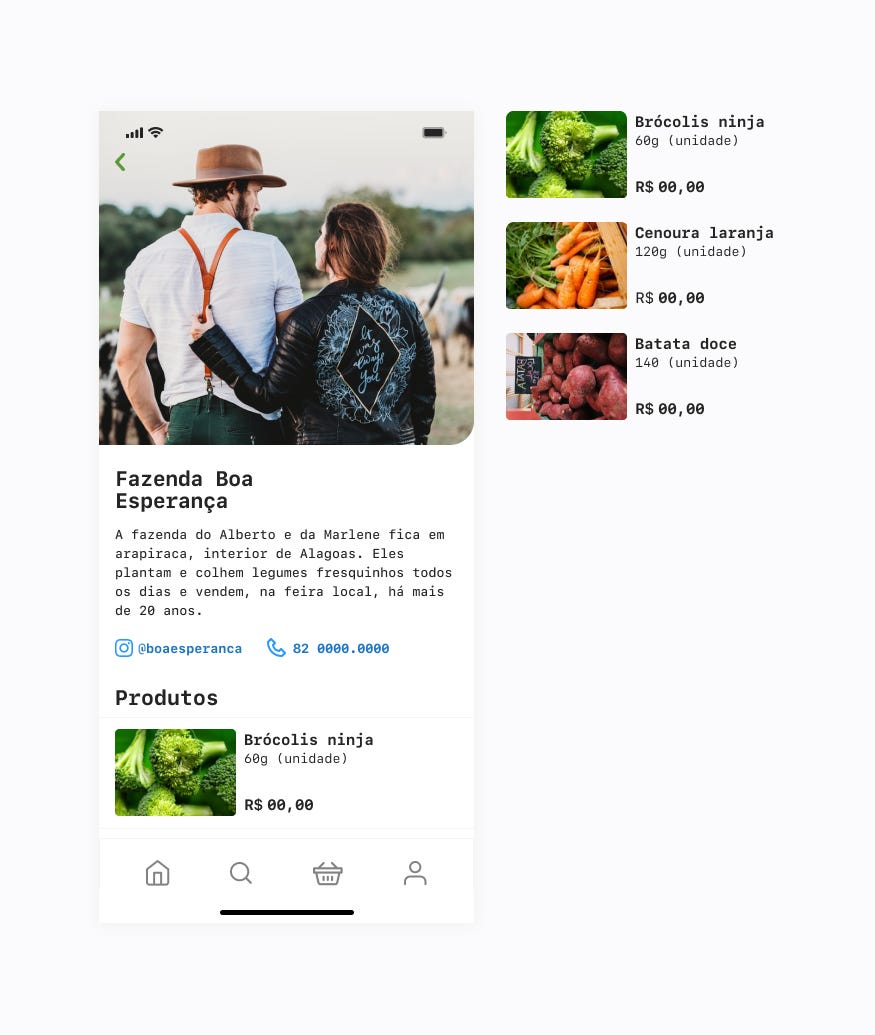Switch to the Profile tab

tap(415, 873)
